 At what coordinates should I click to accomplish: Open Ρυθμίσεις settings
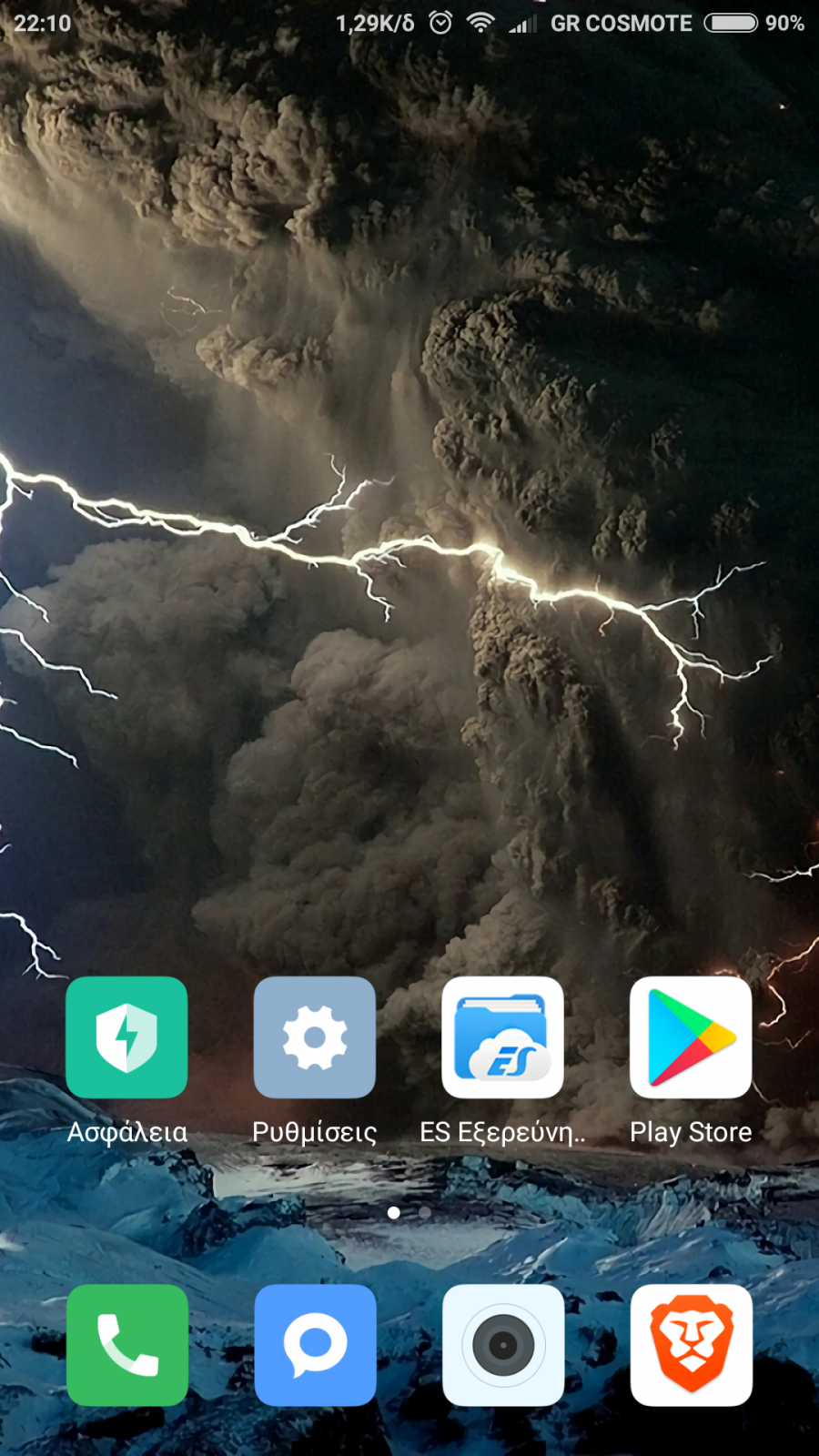[315, 1037]
